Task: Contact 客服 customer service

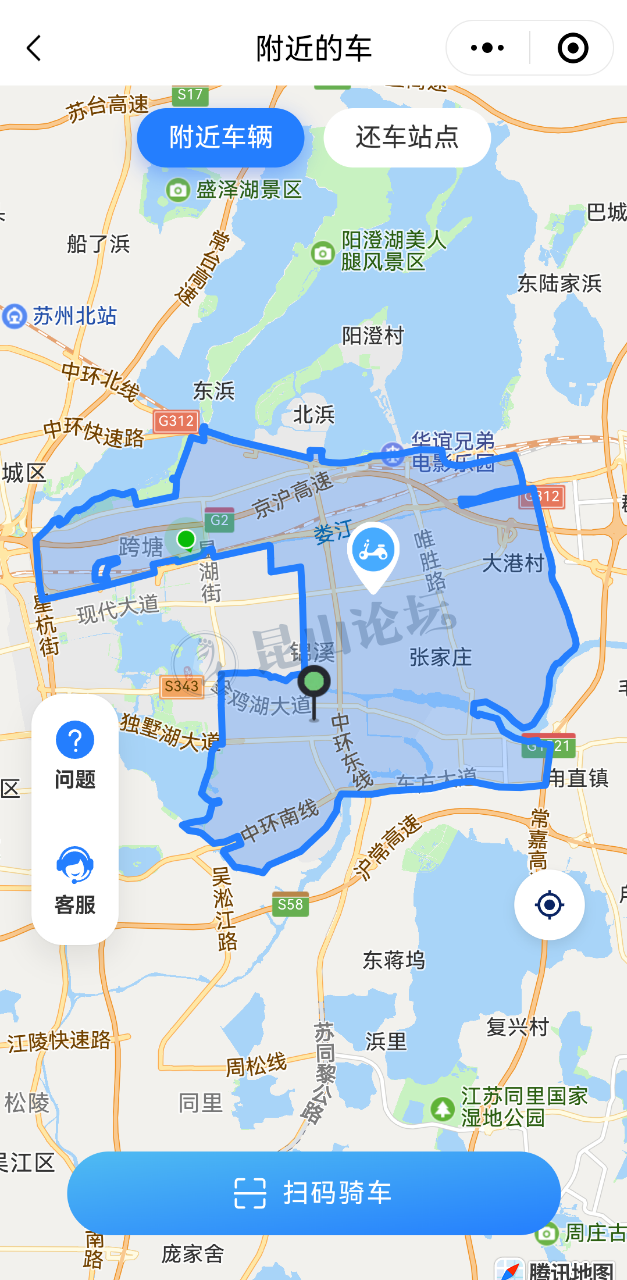Action: [75, 881]
